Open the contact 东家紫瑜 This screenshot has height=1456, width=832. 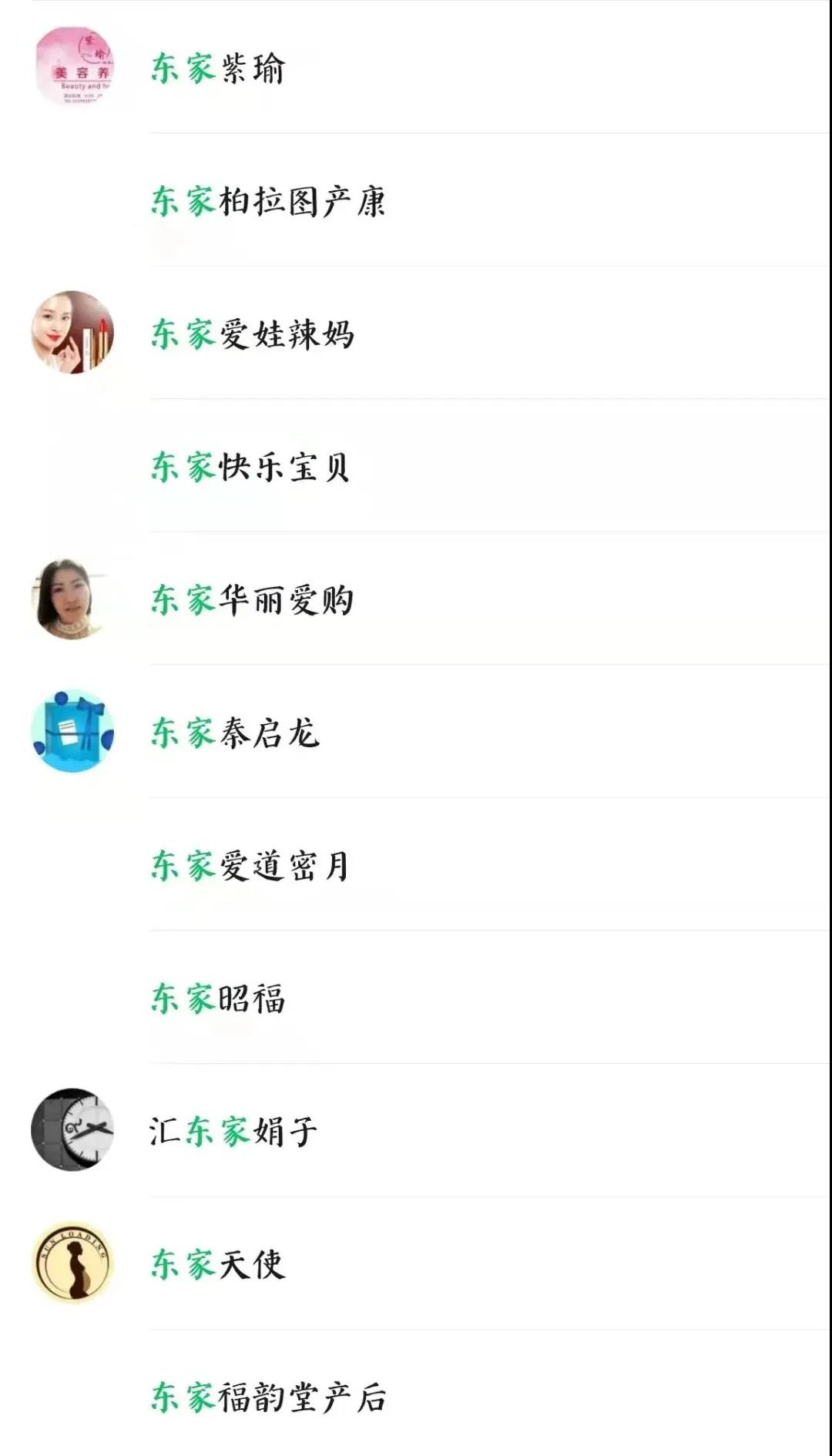(218, 68)
